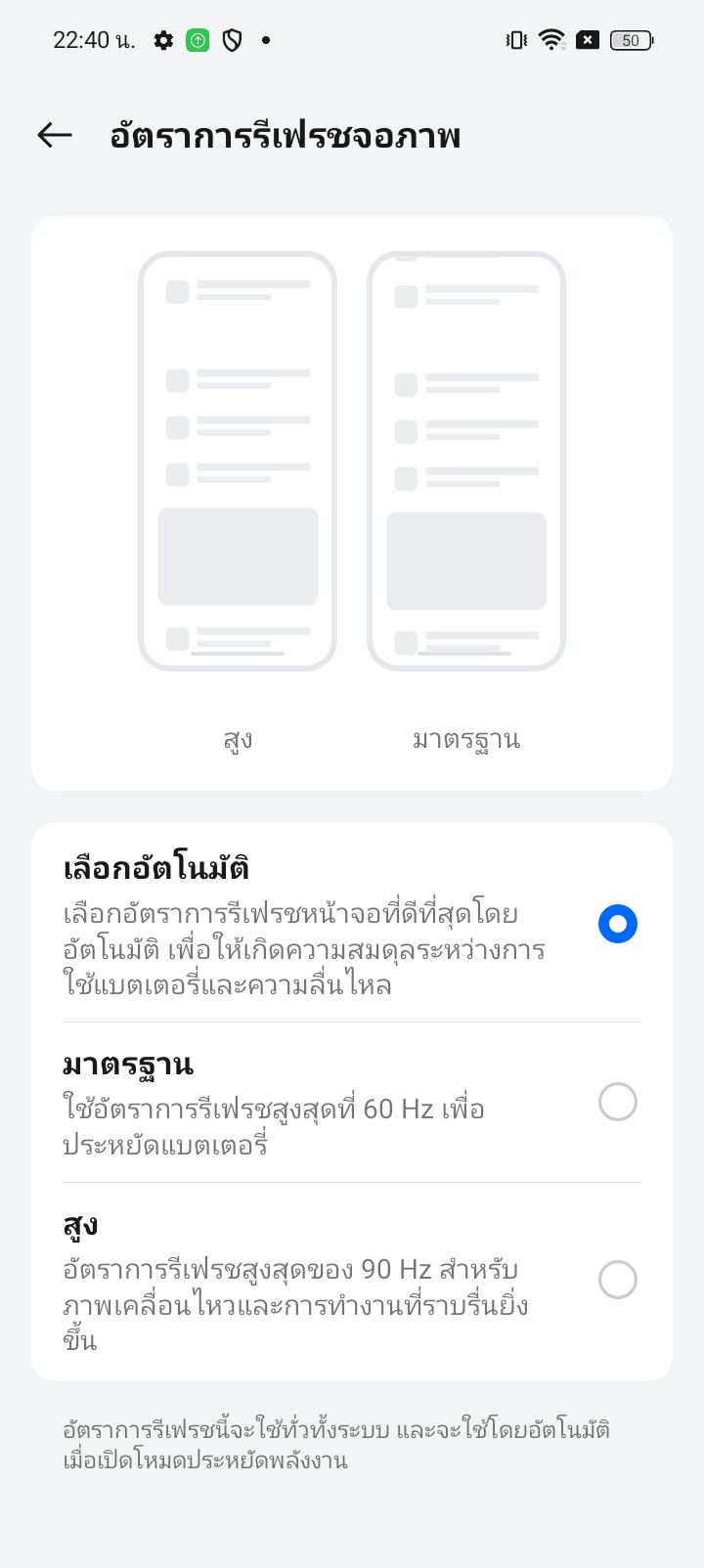Select the เลือกอัตโนมัติ refresh rate option

[617, 924]
